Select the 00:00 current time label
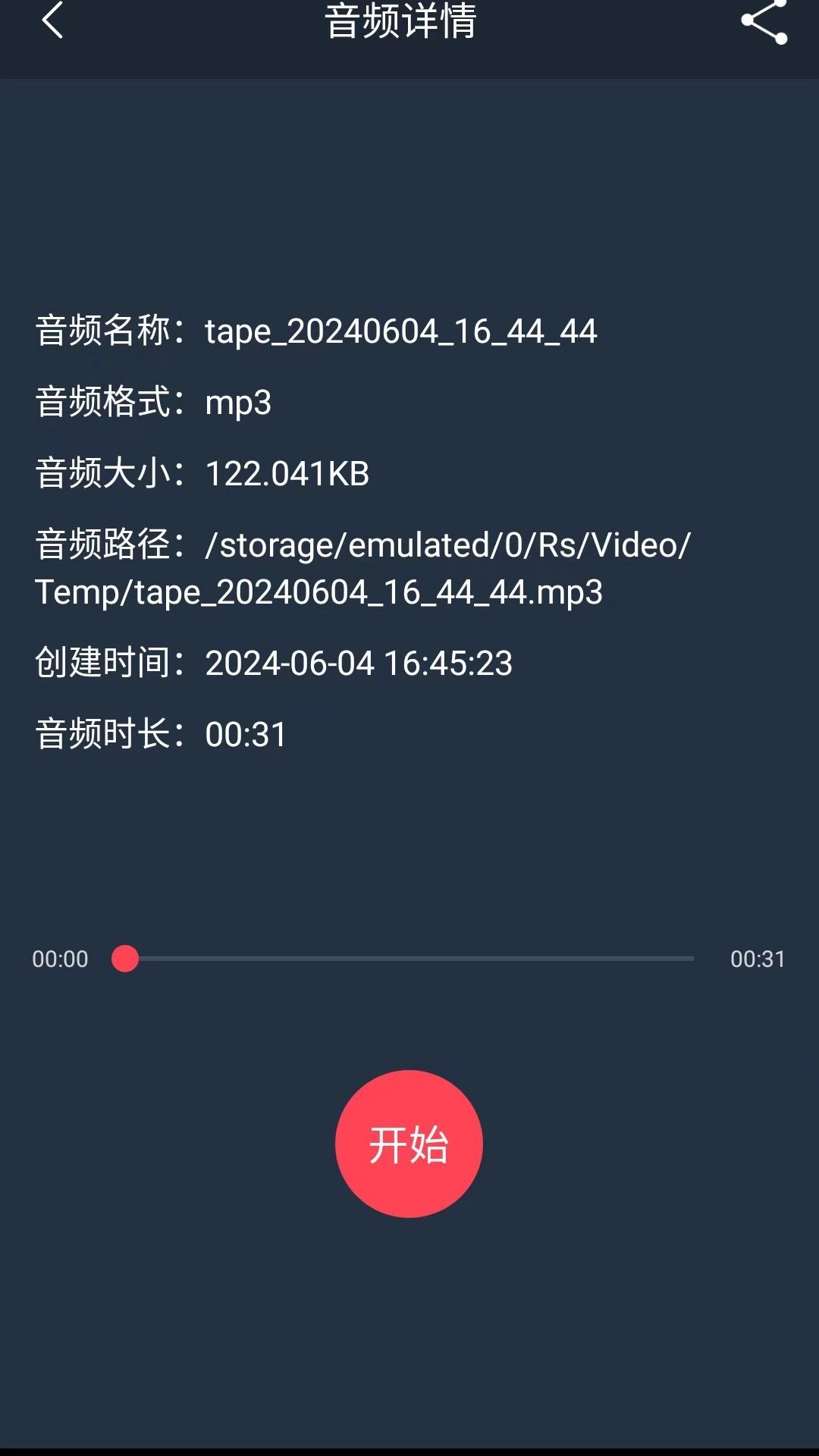The height and width of the screenshot is (1456, 819). click(x=61, y=959)
